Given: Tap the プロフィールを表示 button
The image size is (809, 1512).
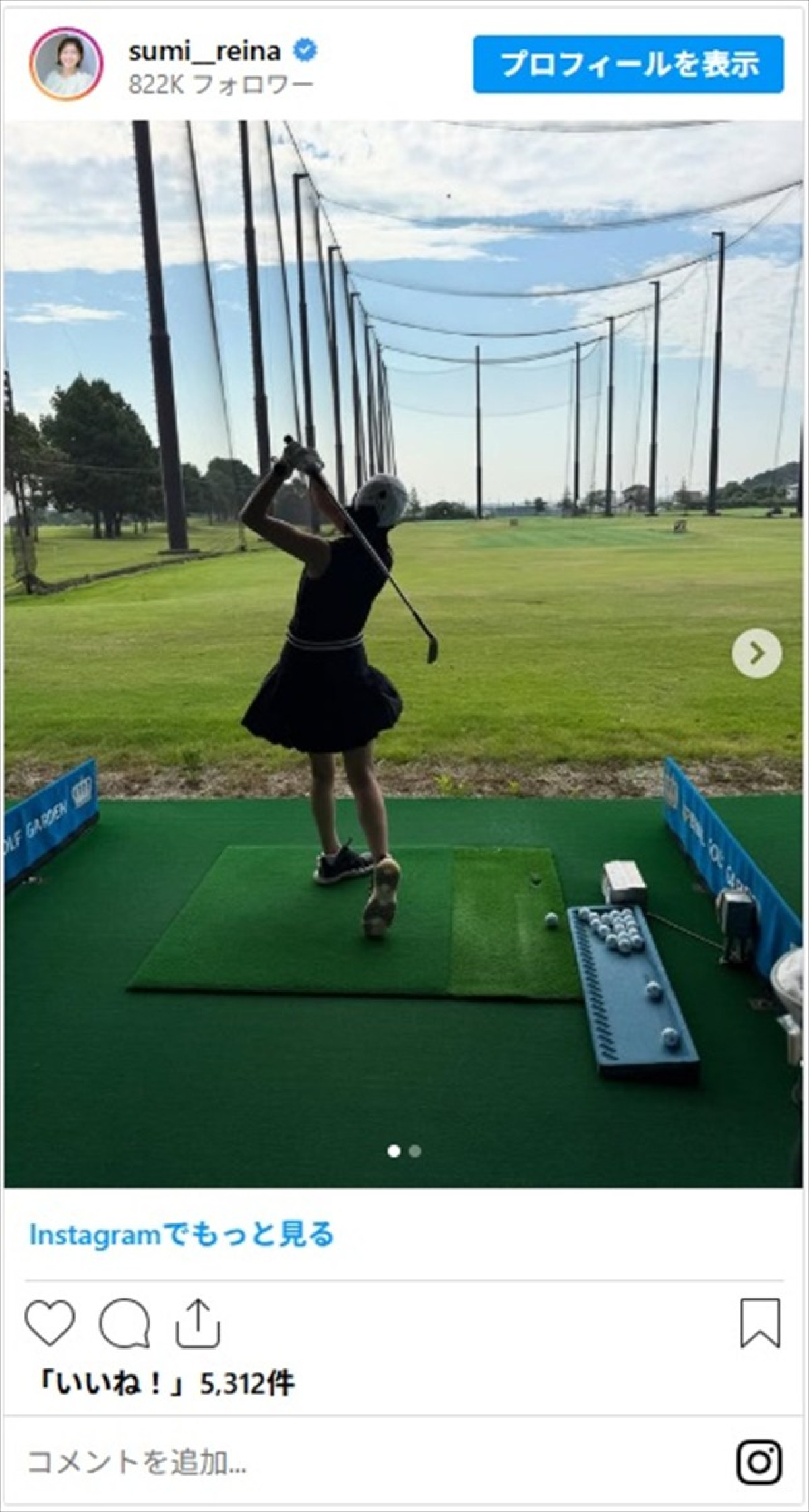Looking at the screenshot, I should pos(628,65).
